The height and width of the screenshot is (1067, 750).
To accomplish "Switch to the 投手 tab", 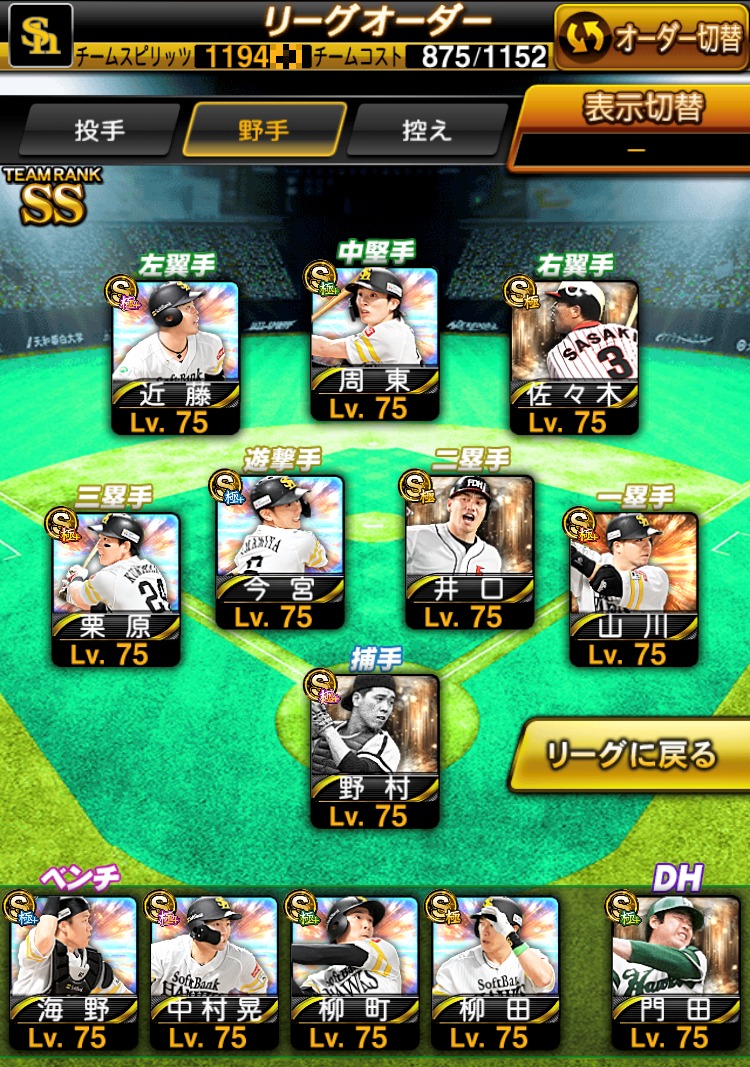I will (99, 130).
